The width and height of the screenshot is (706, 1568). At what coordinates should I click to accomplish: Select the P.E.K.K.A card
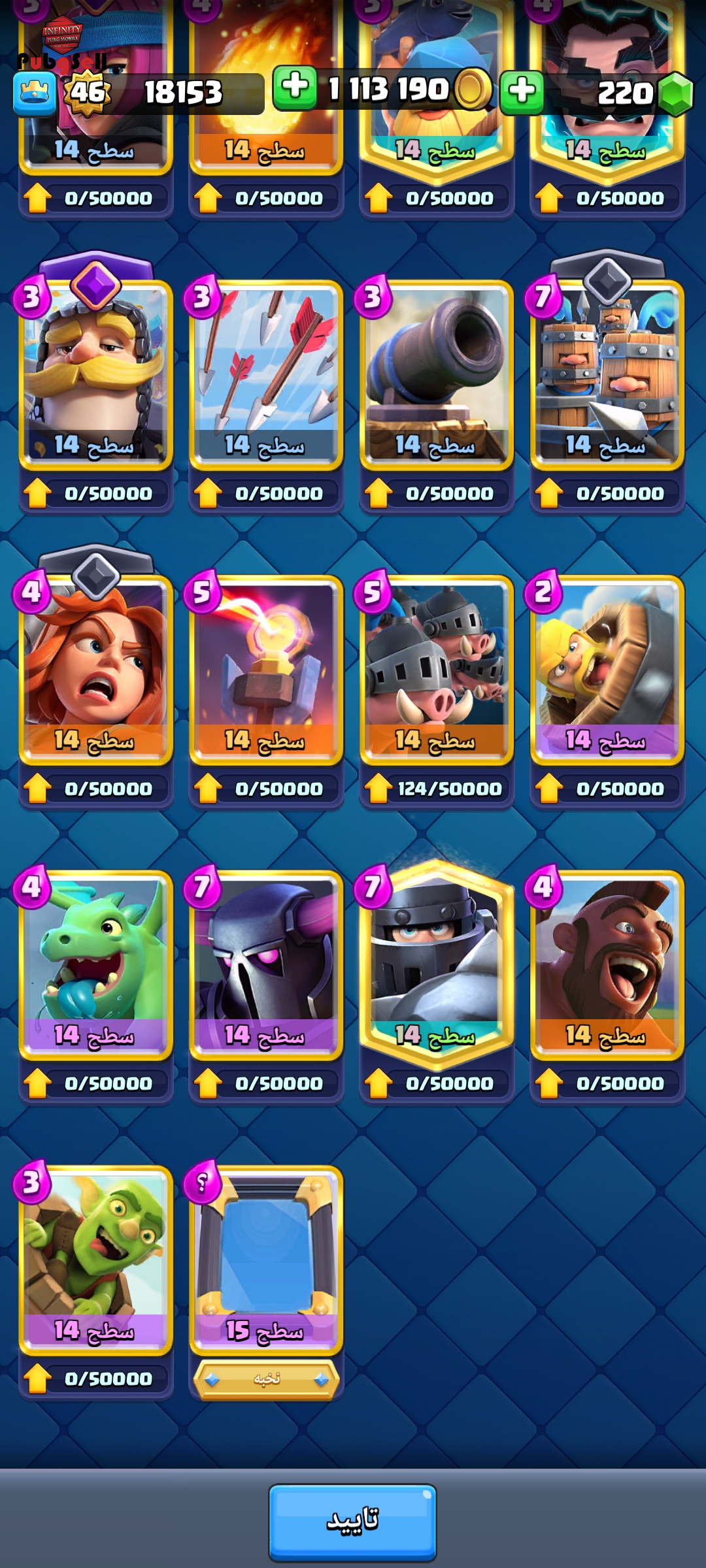pyautogui.click(x=266, y=964)
